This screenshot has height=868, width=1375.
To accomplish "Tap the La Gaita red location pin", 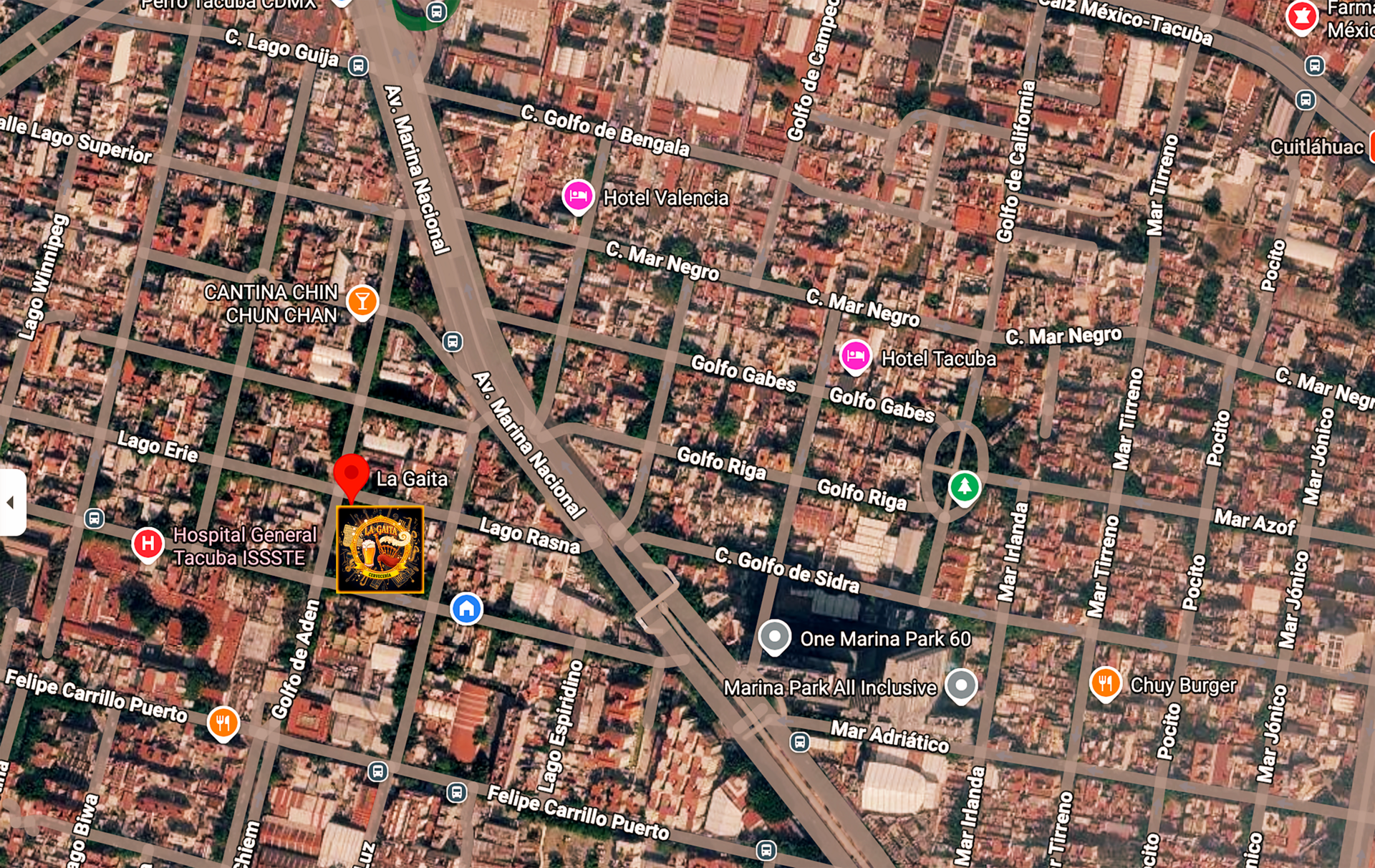I will pyautogui.click(x=351, y=475).
